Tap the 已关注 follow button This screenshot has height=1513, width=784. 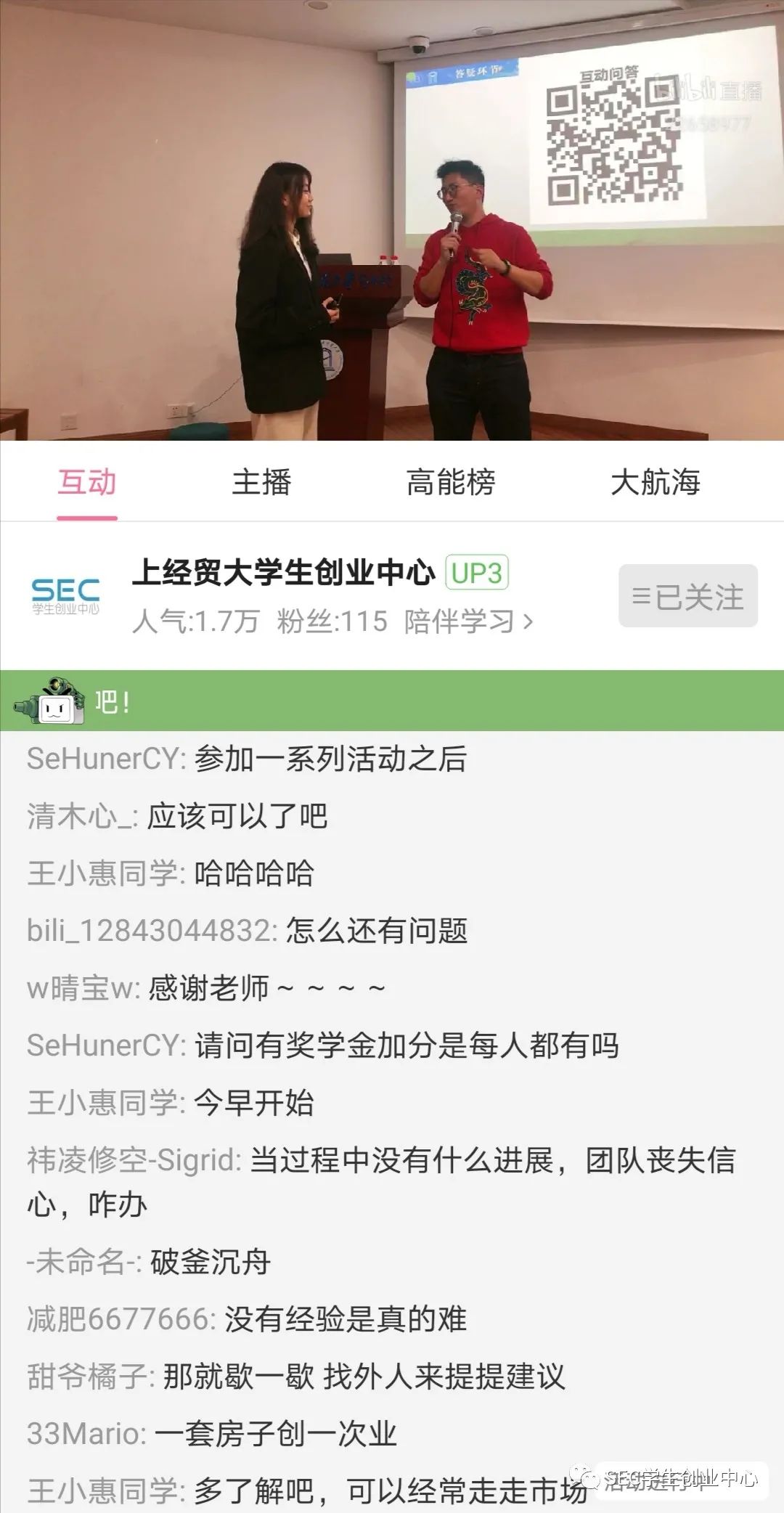click(x=687, y=596)
